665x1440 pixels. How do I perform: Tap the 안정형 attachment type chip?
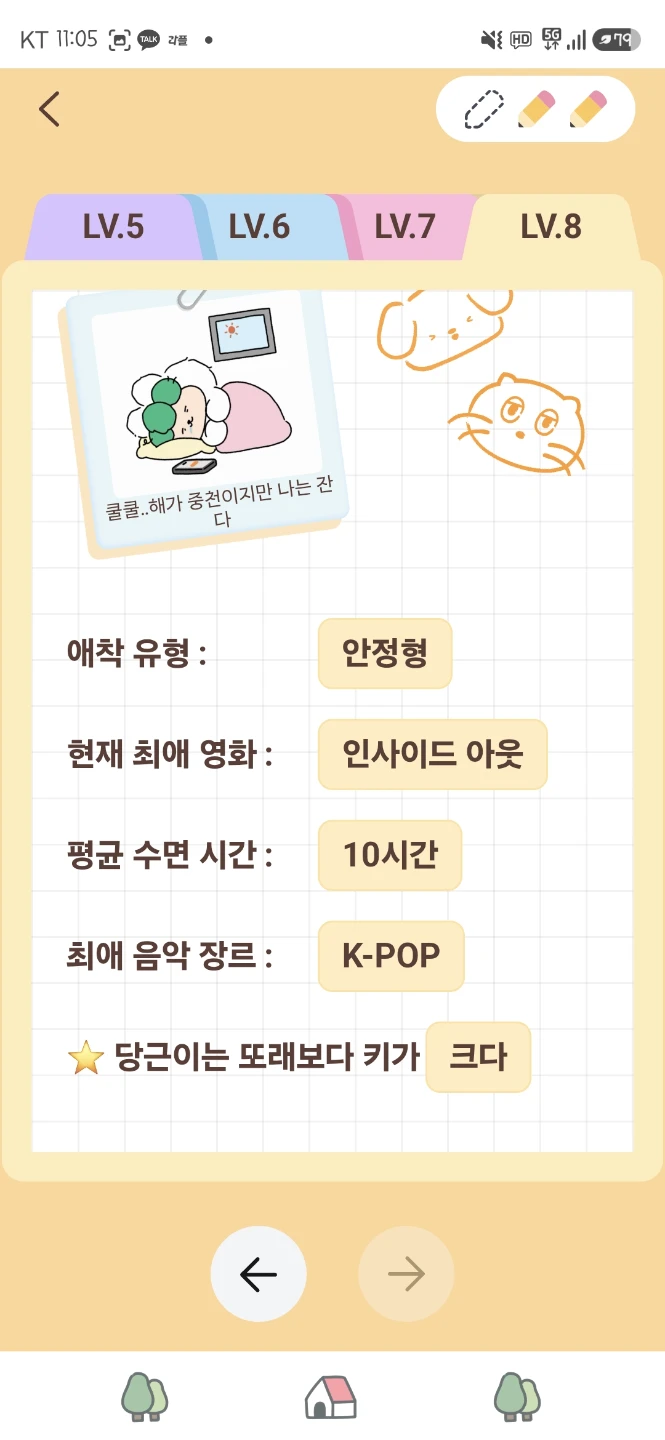(x=385, y=654)
